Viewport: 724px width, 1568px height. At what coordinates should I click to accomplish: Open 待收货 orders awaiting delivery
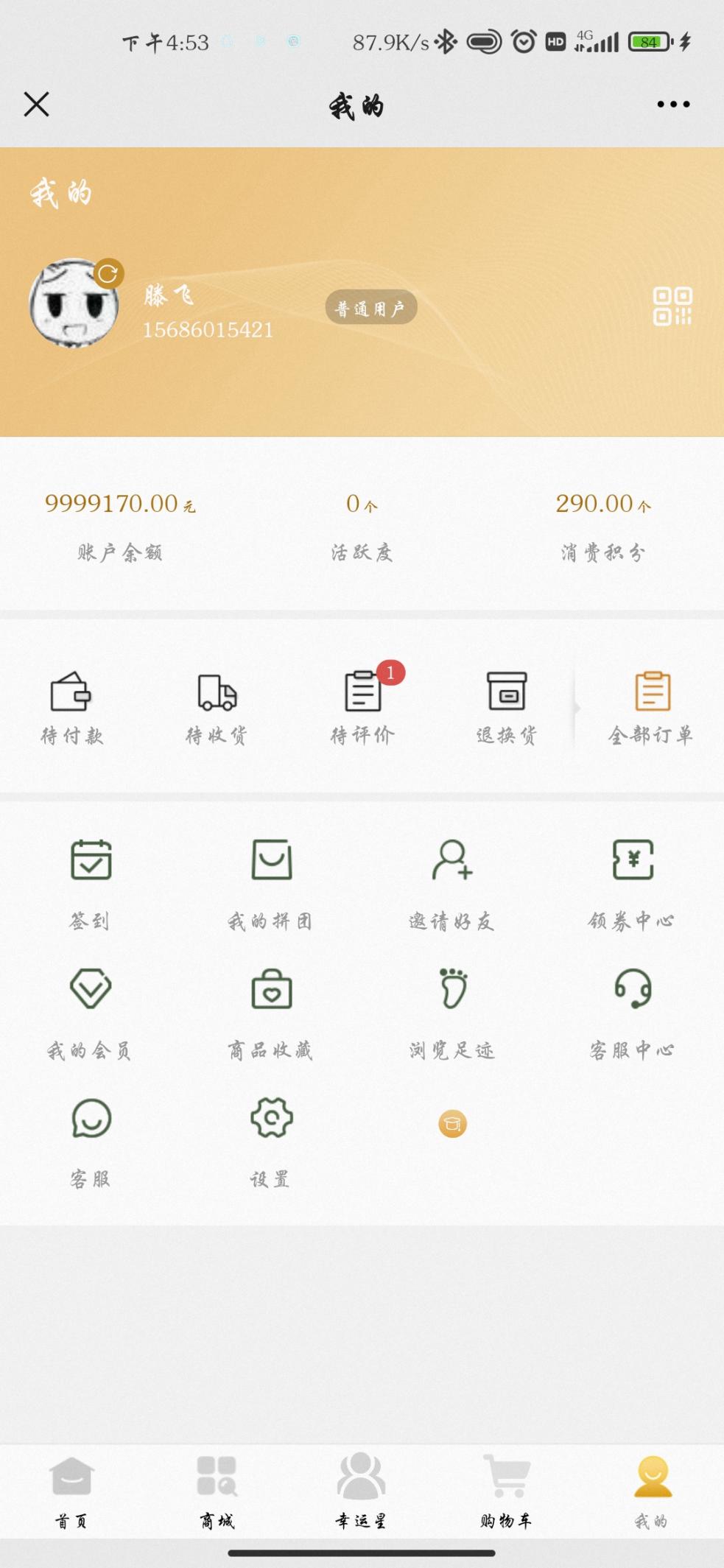click(x=217, y=706)
